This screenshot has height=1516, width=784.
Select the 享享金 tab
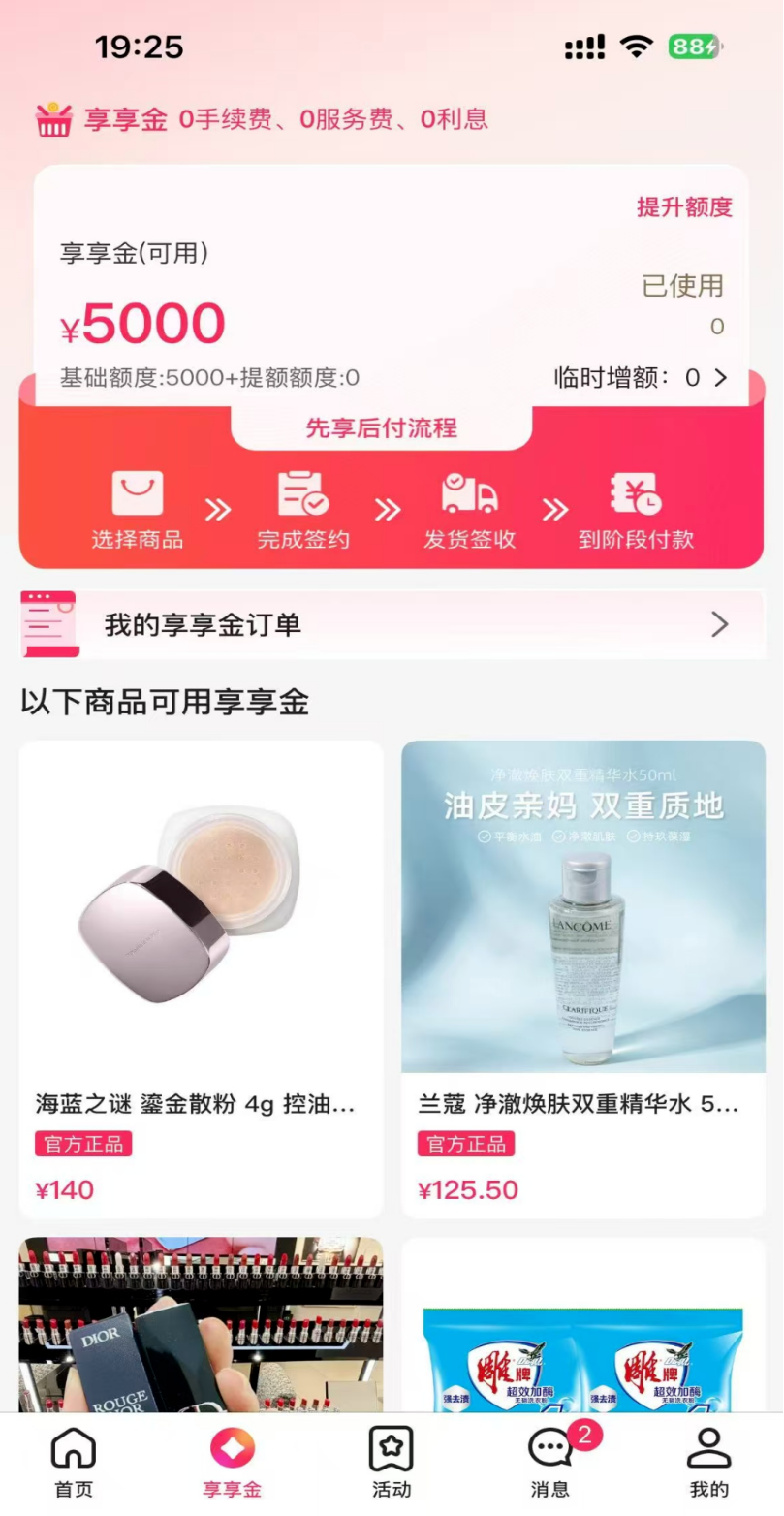[233, 1464]
